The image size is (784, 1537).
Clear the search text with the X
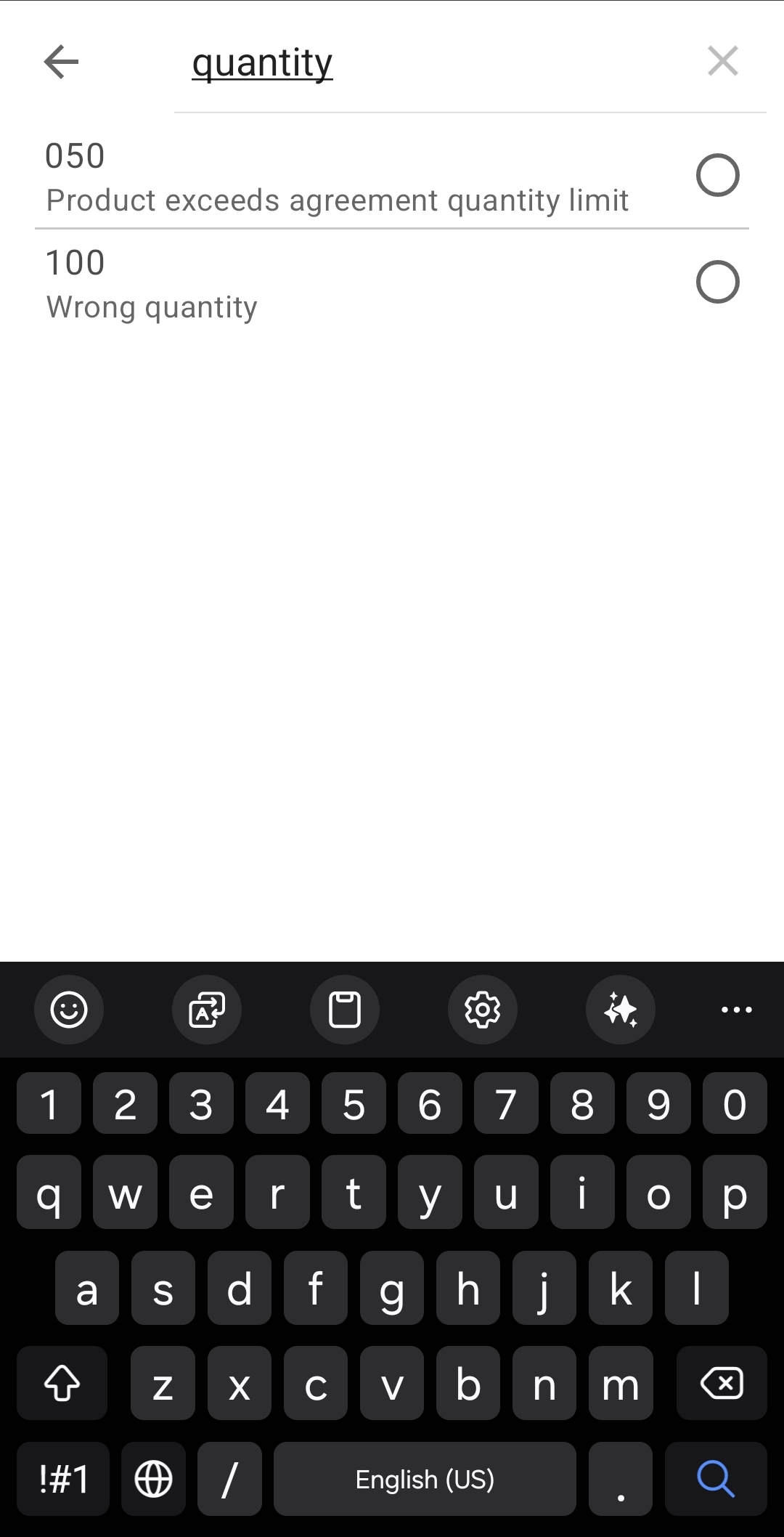tap(722, 62)
